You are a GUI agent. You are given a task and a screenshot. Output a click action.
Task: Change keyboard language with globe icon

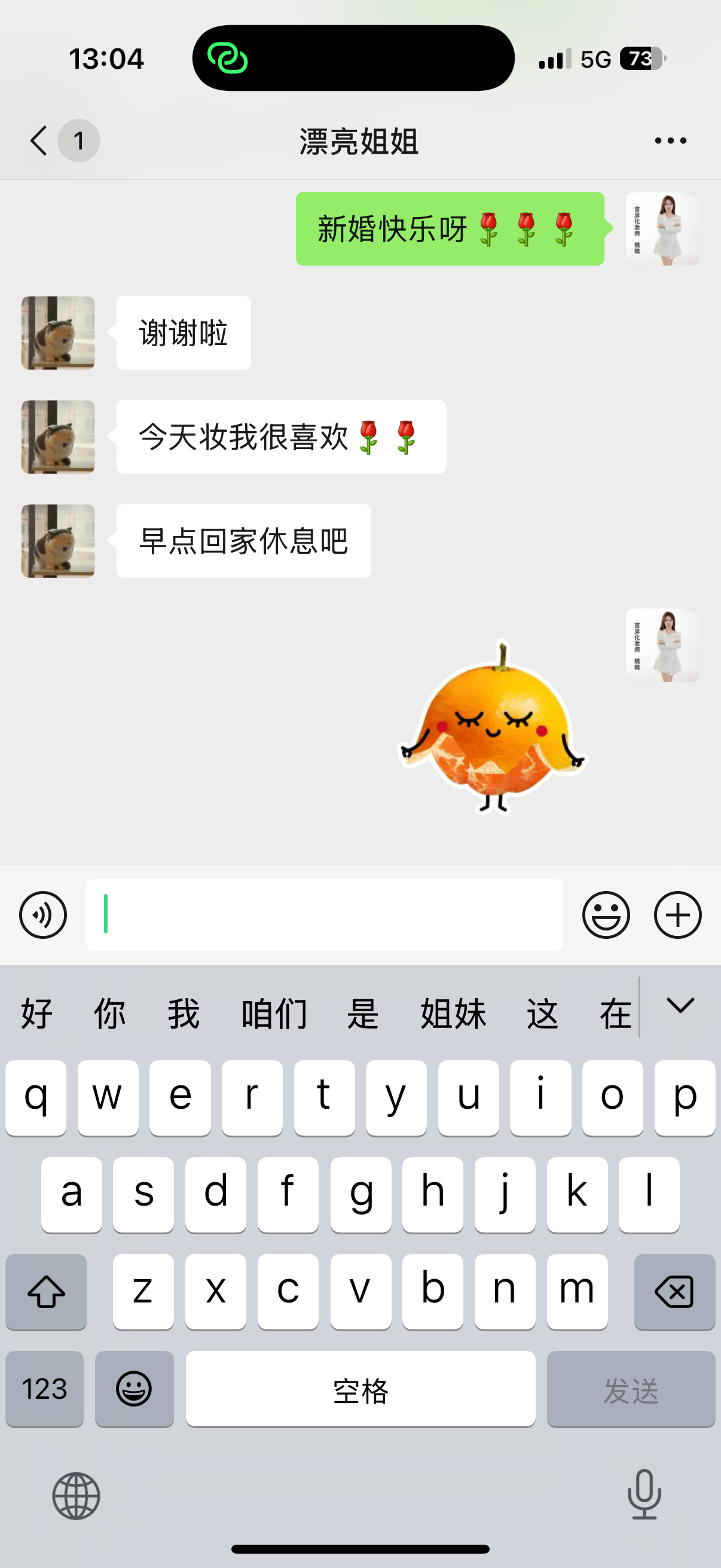coord(76,1496)
